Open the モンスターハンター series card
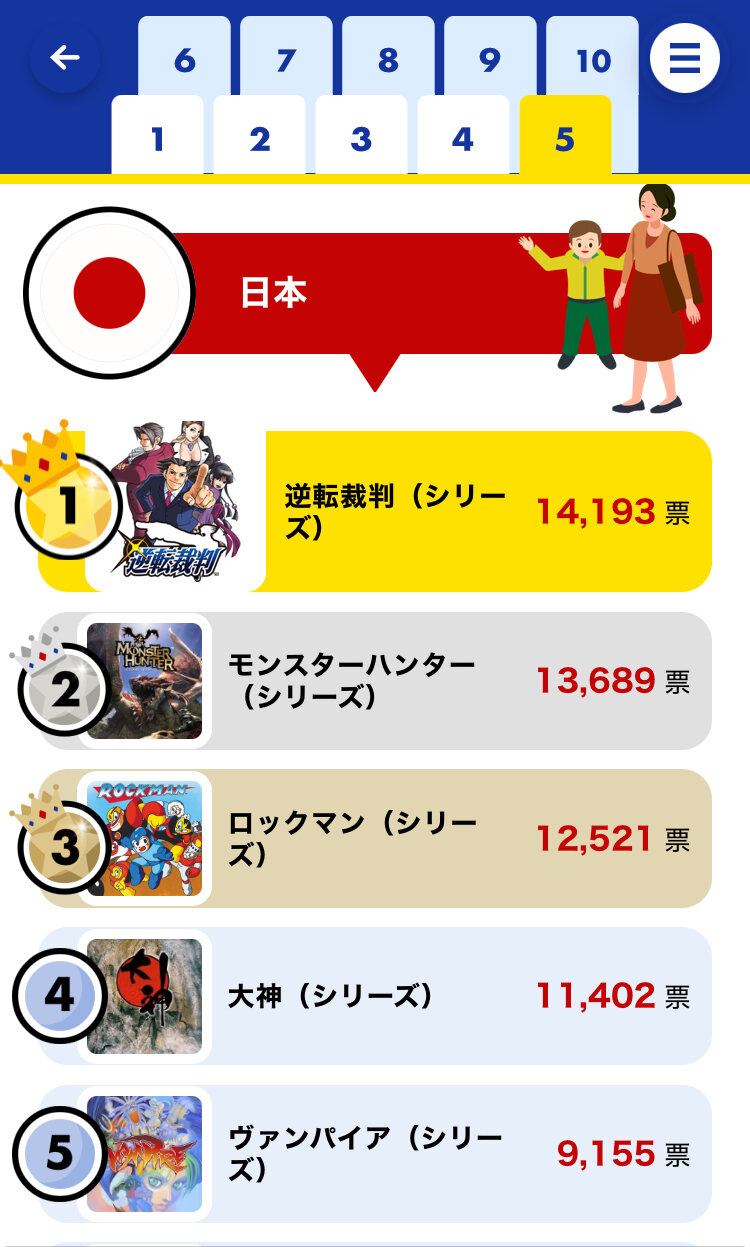 [x=375, y=681]
